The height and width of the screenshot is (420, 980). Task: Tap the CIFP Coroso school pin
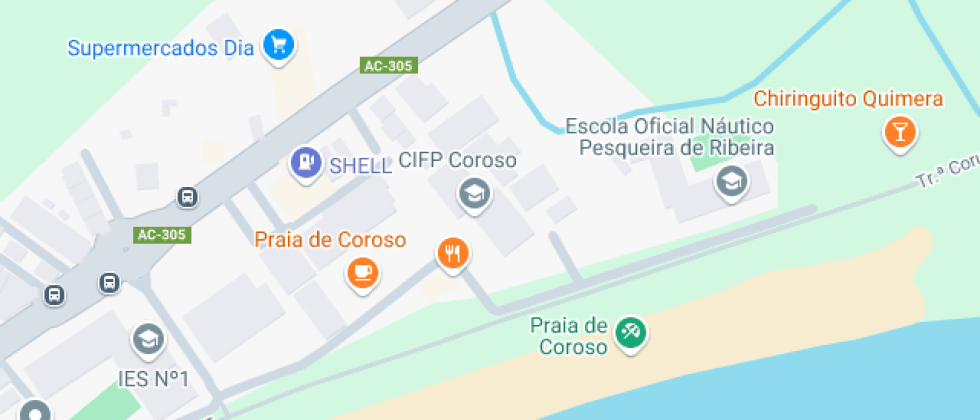[475, 194]
